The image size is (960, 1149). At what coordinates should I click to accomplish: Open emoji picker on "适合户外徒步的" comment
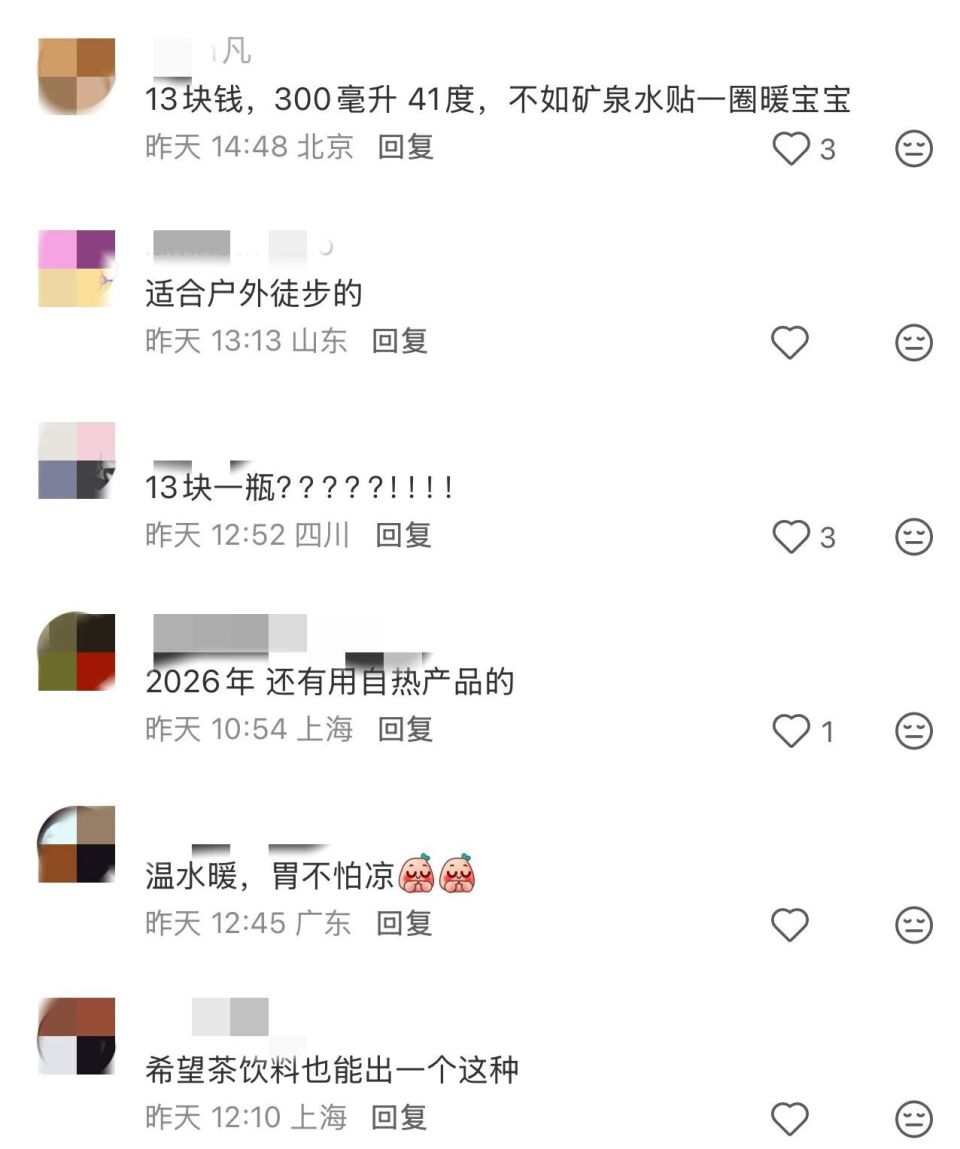(912, 340)
